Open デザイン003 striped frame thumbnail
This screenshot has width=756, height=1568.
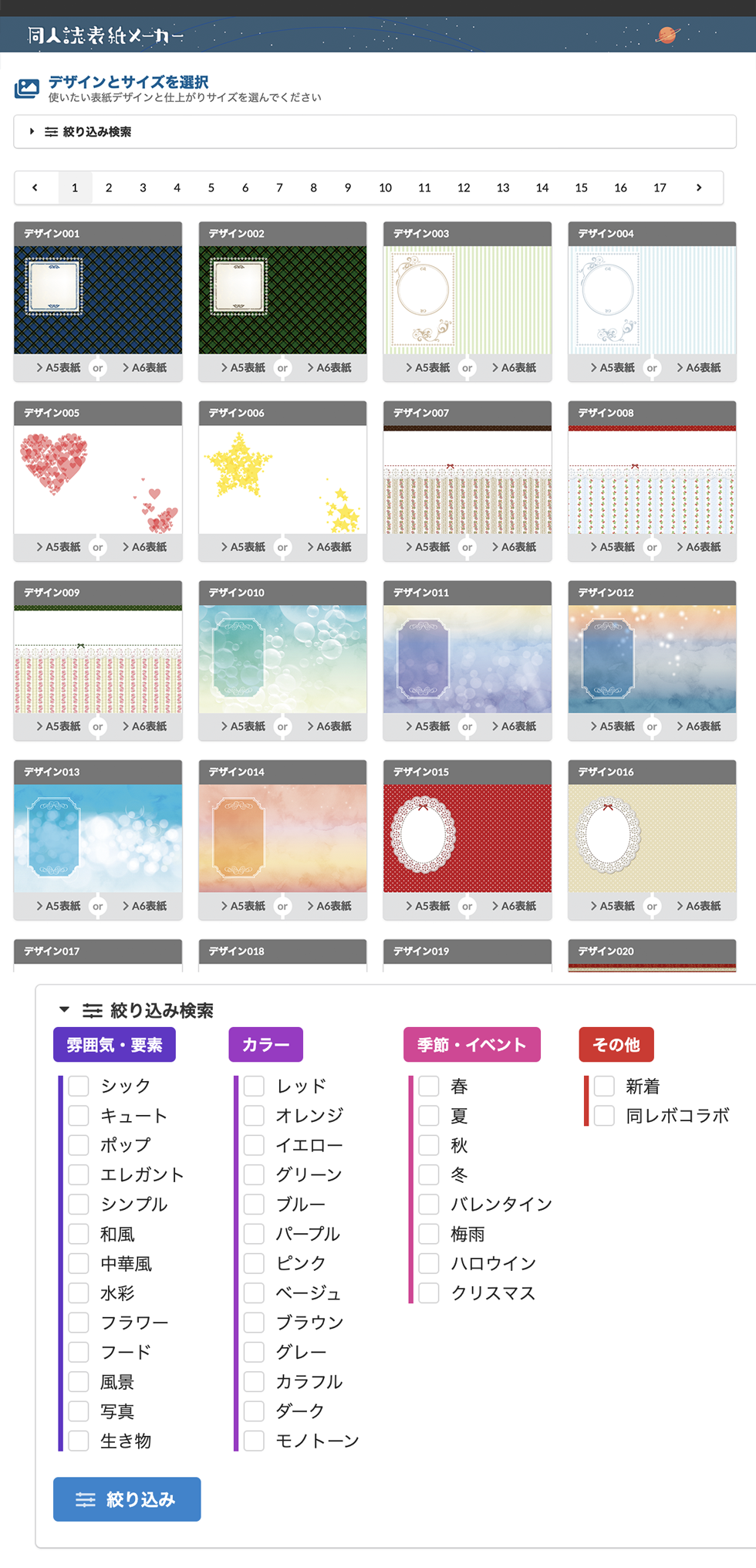click(x=467, y=300)
